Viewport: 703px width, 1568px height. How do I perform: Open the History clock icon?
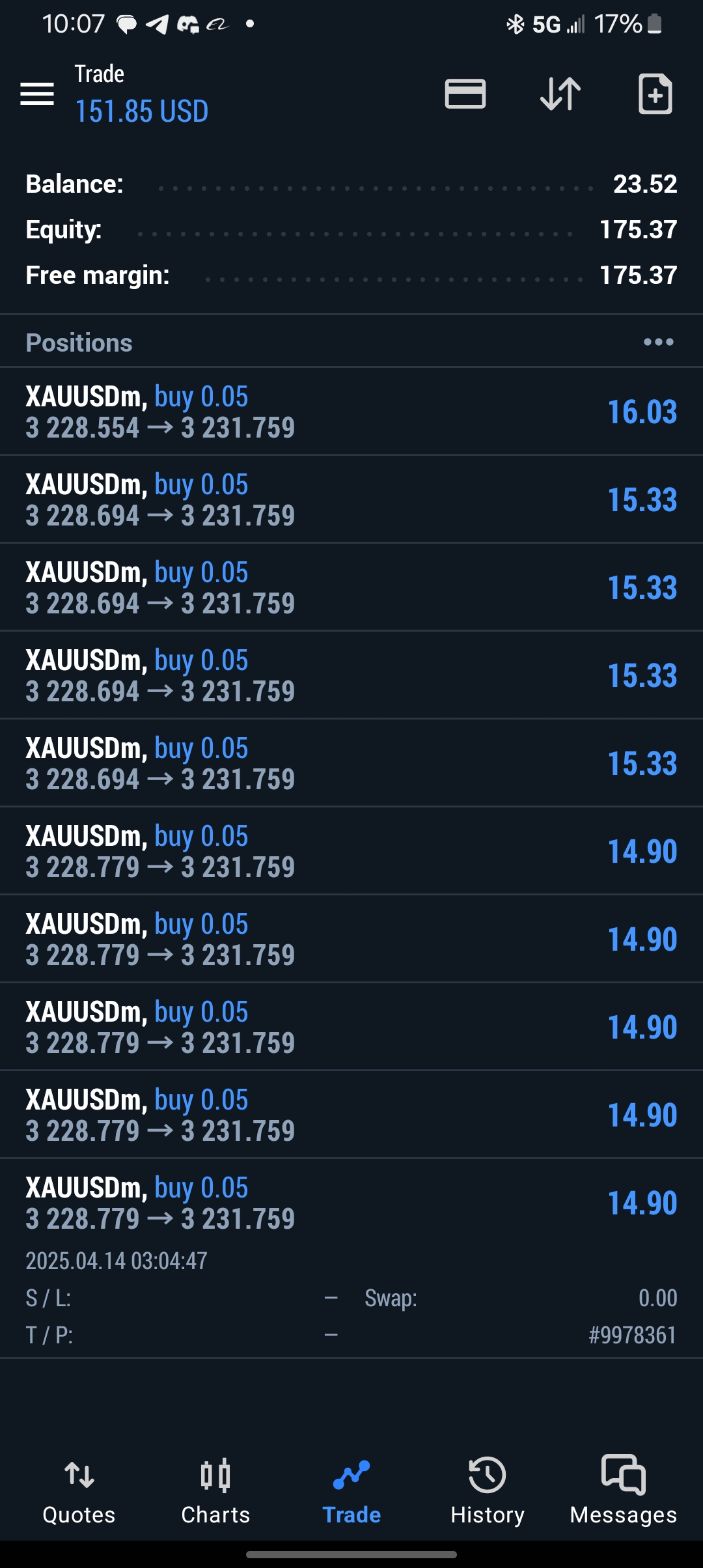coord(487,1491)
